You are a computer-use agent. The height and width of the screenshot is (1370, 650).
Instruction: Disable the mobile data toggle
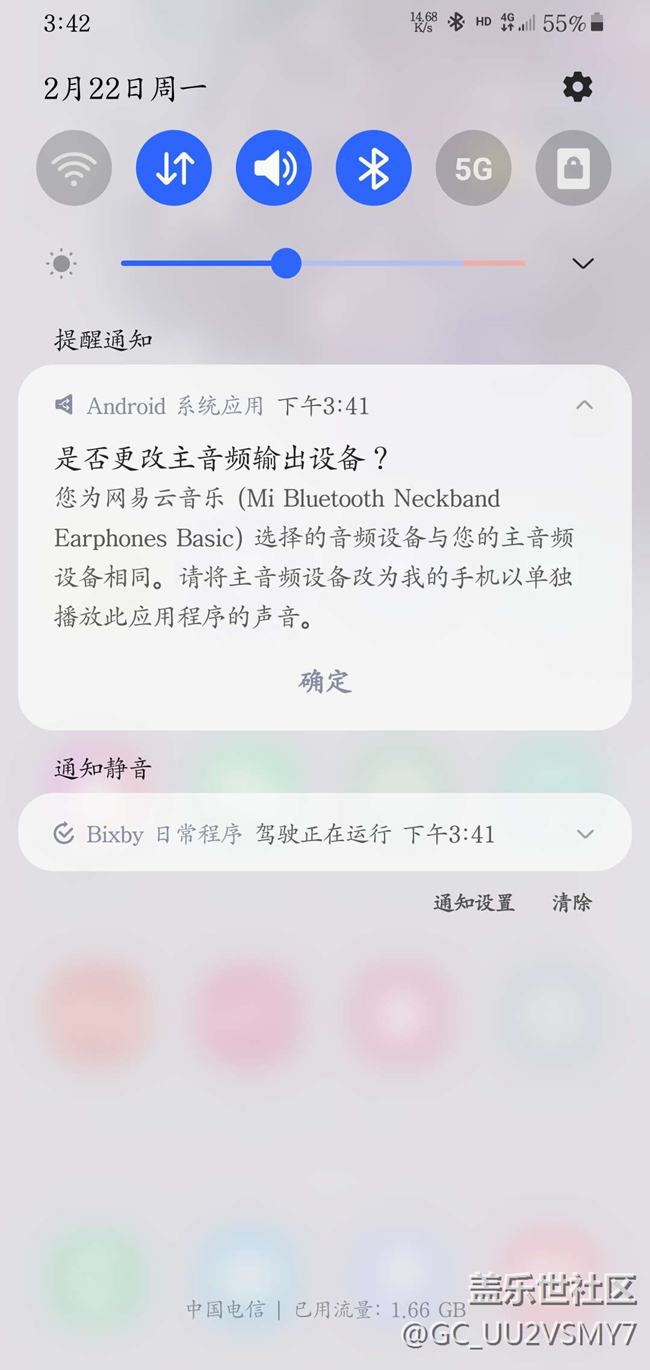point(174,168)
